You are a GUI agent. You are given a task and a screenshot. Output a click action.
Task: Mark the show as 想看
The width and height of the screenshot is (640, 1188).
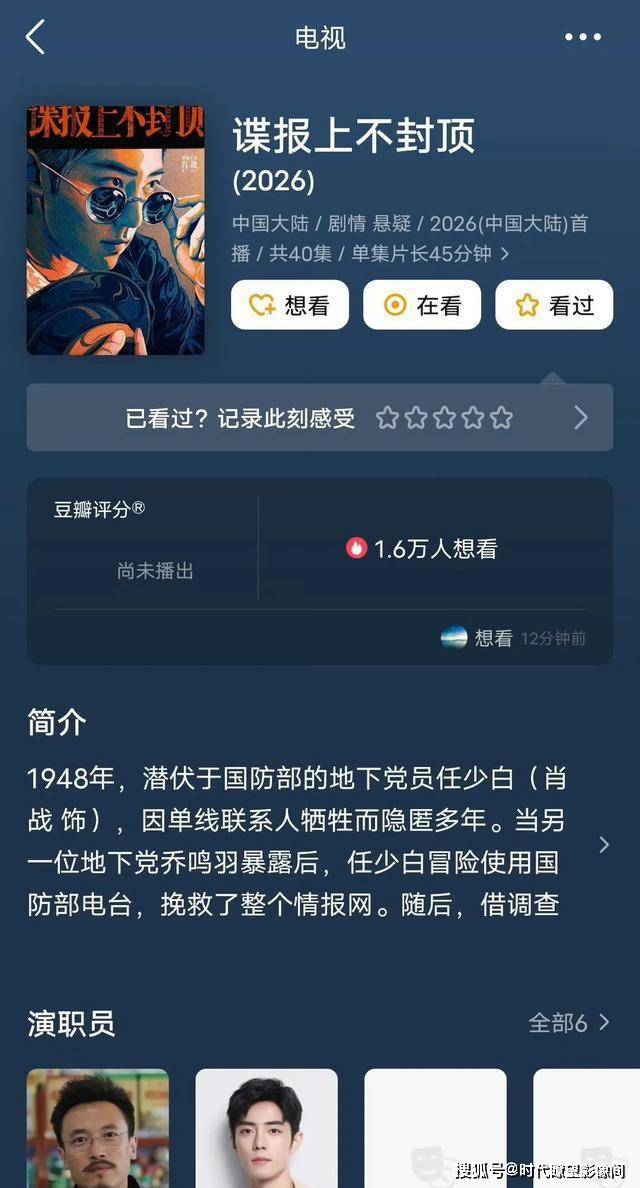pyautogui.click(x=290, y=305)
